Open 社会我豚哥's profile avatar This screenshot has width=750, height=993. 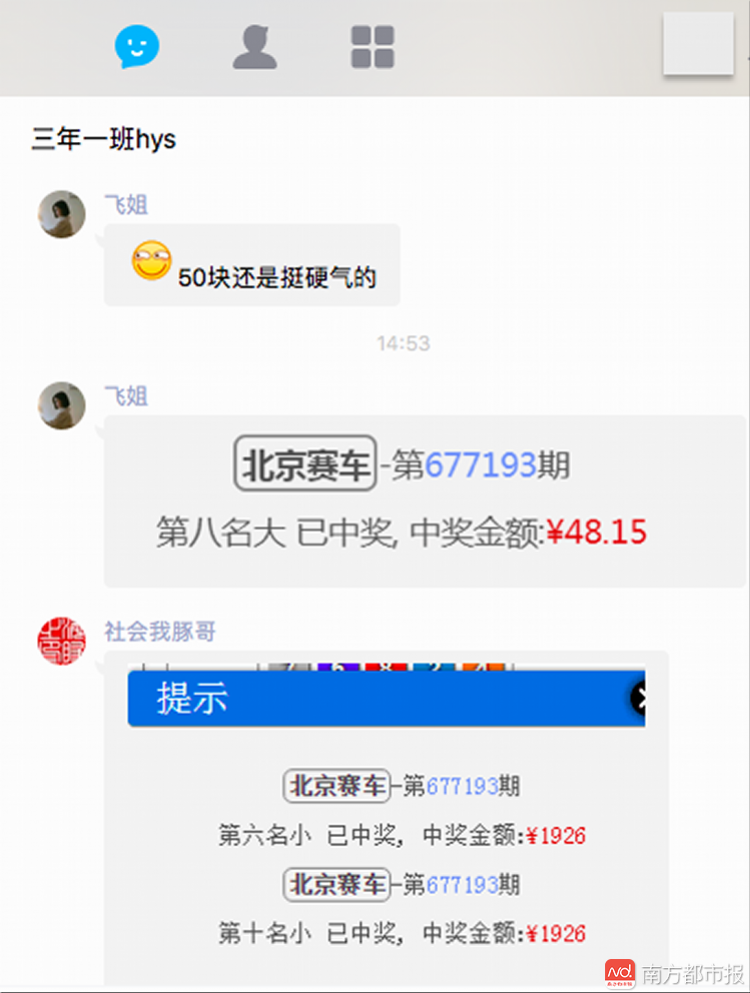[x=61, y=641]
